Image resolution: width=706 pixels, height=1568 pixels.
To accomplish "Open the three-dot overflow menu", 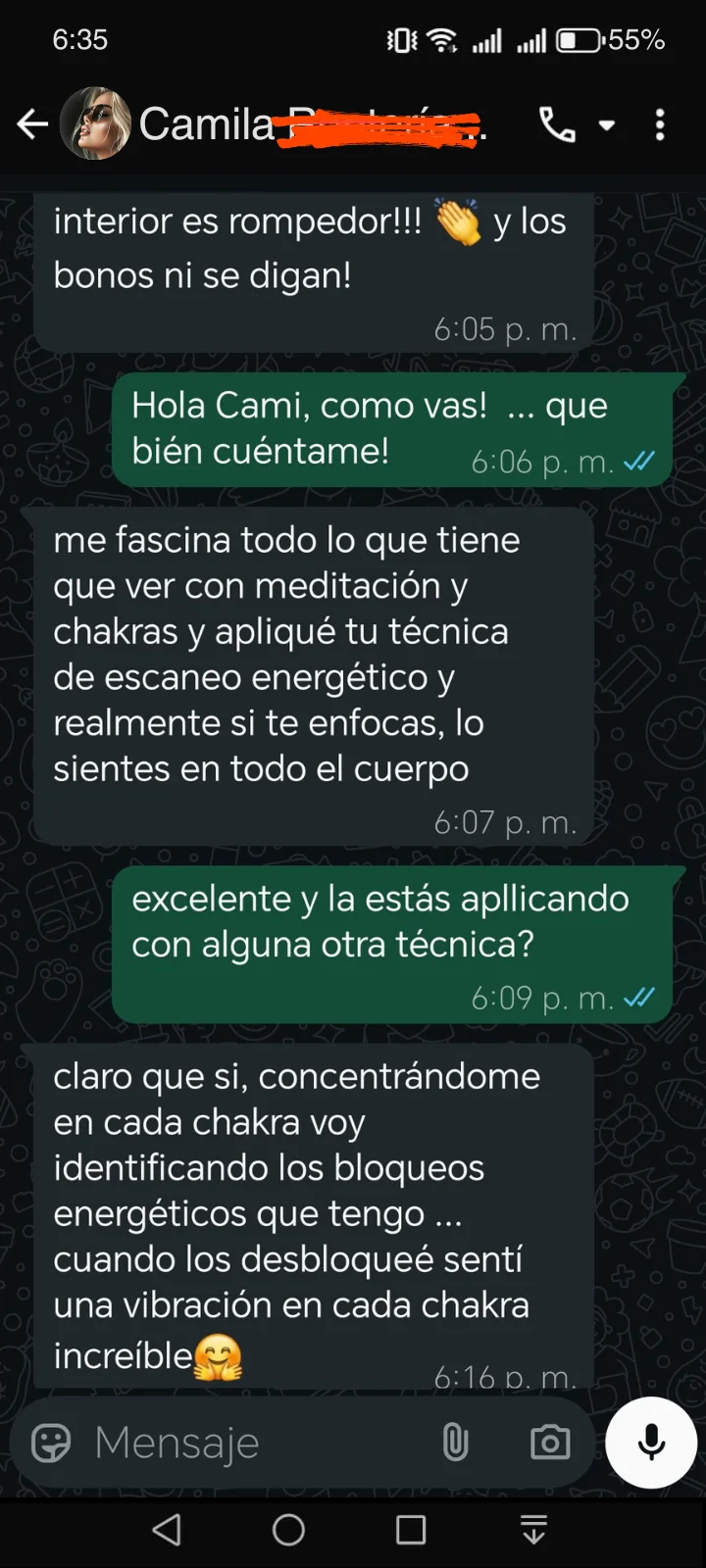I will pos(660,124).
